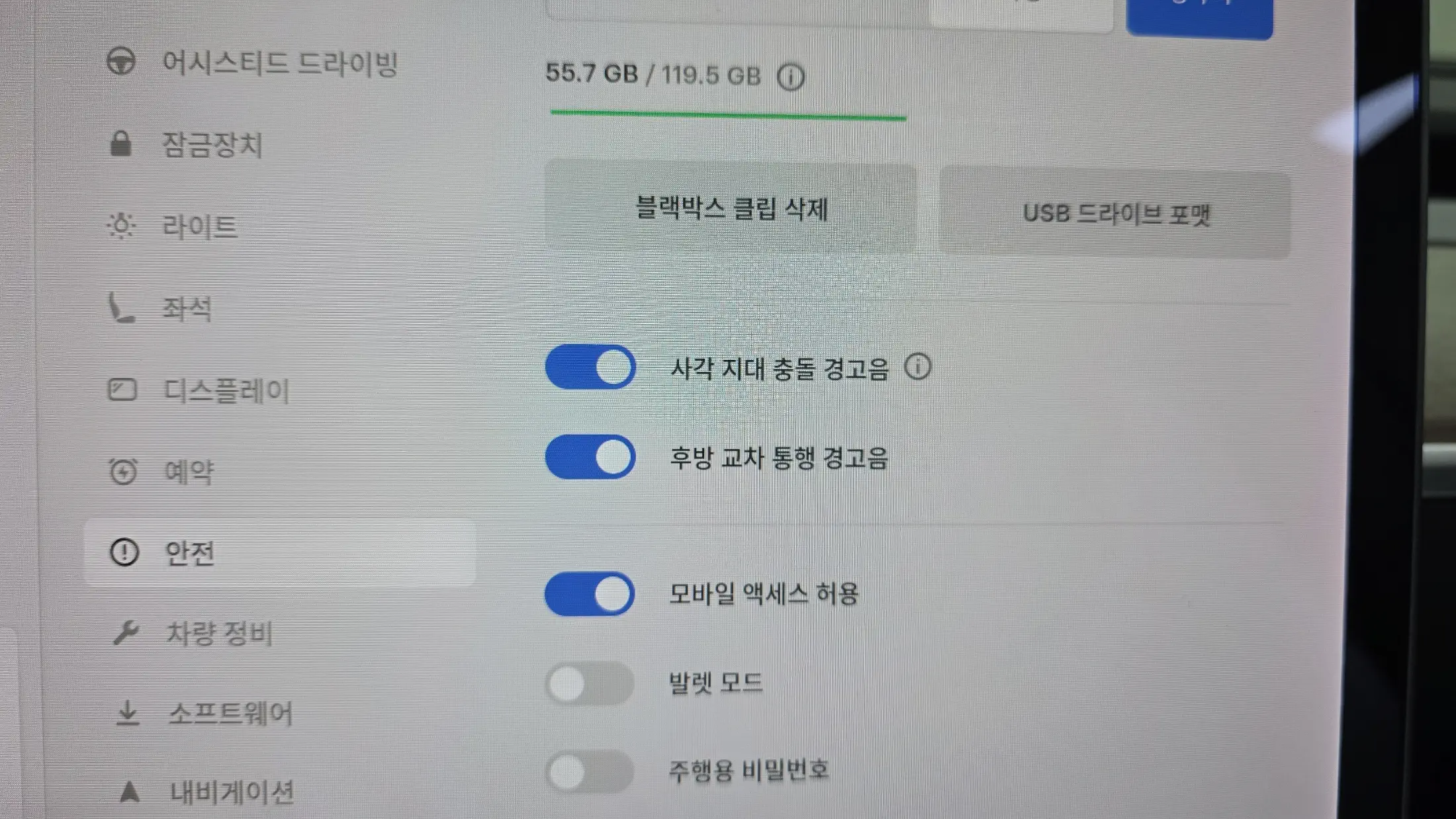Disable 모바일 액세스 허용
This screenshot has height=819, width=1456.
tap(590, 593)
